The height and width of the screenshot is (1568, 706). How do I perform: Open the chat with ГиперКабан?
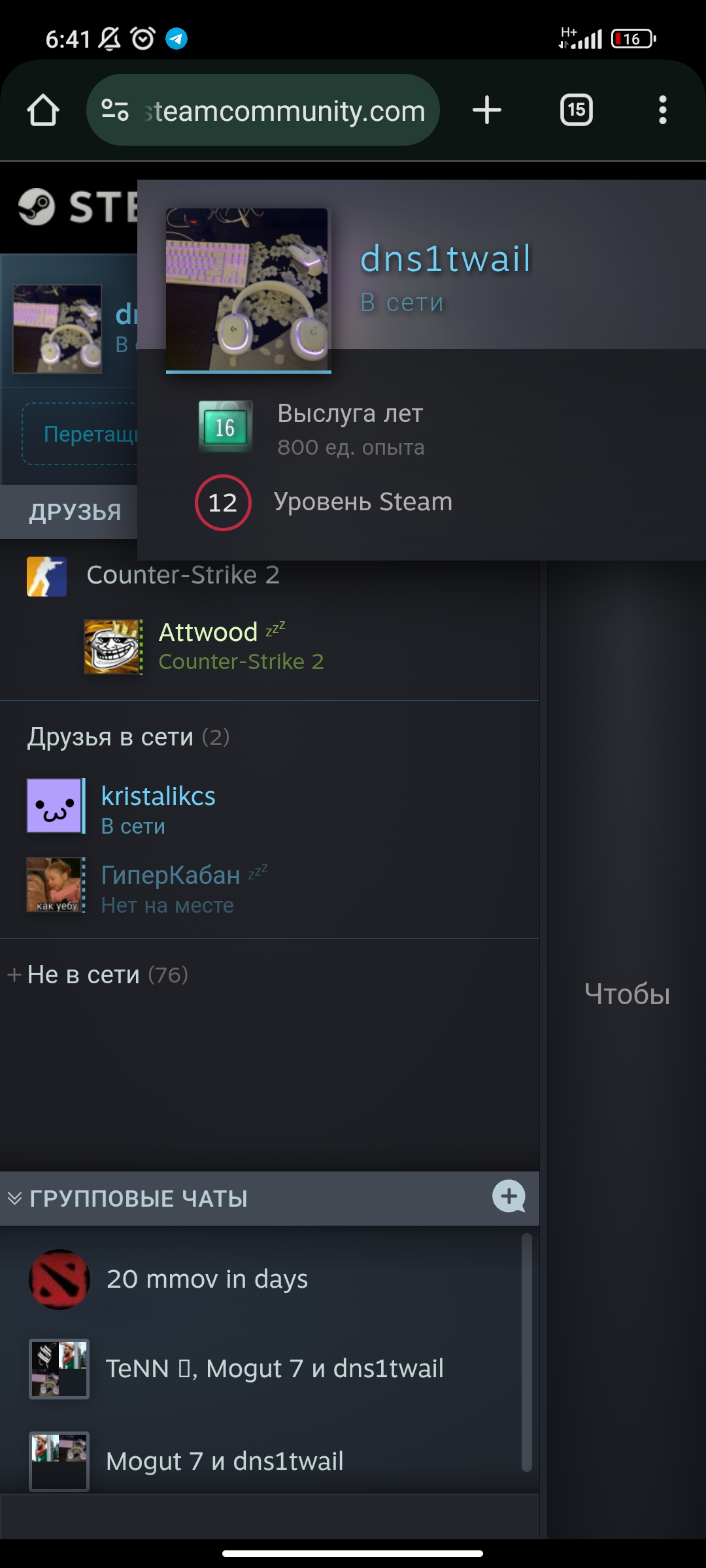click(269, 885)
